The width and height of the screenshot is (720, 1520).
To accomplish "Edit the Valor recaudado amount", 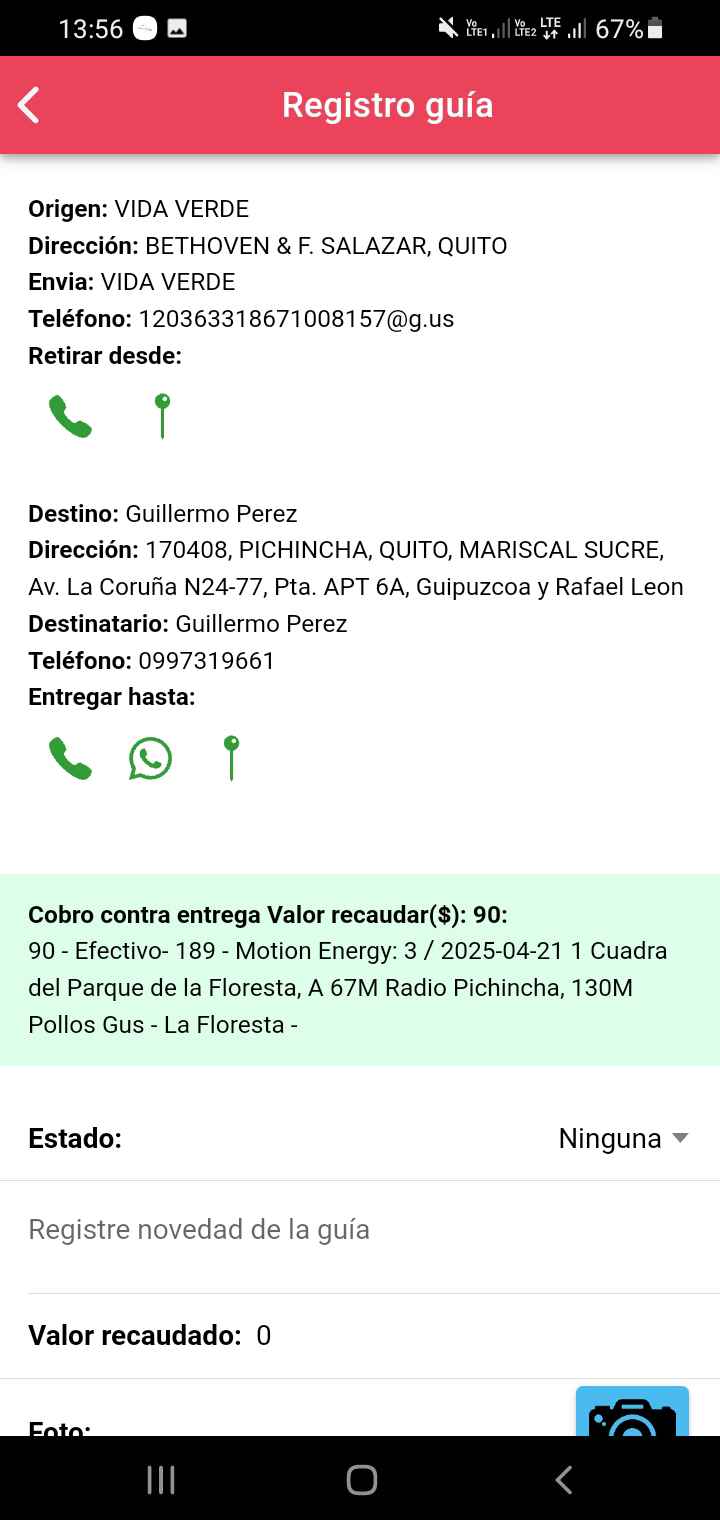I will pyautogui.click(x=264, y=1336).
